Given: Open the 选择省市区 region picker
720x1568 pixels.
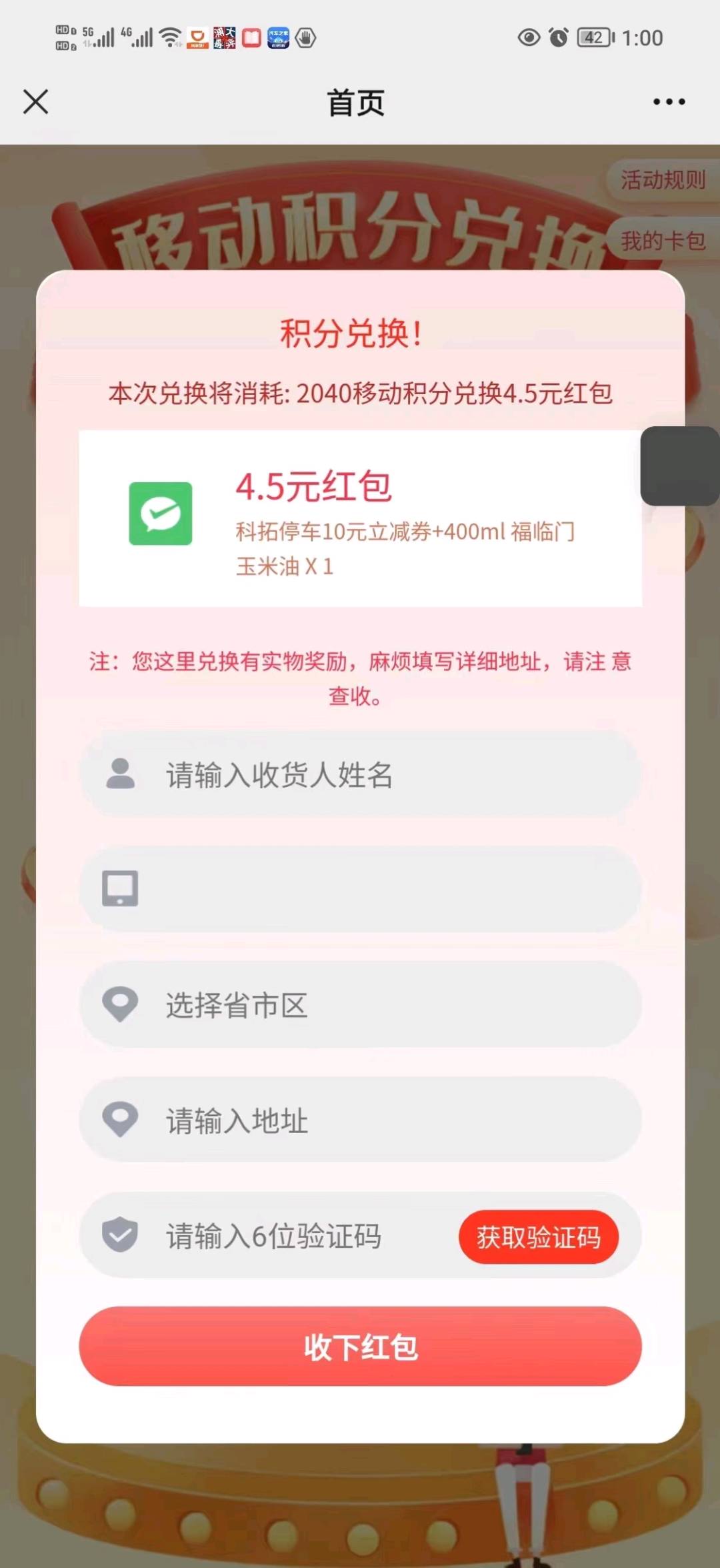Looking at the screenshot, I should 373,1004.
